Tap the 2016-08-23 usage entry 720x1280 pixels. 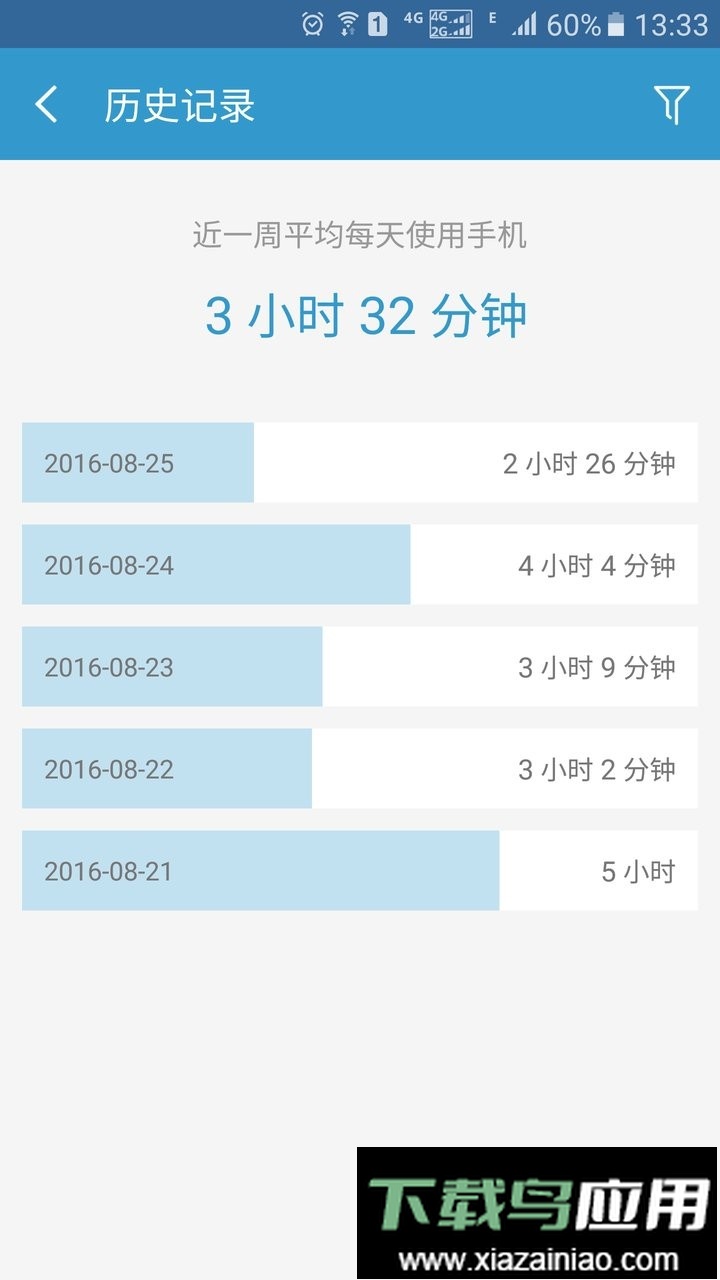point(358,666)
